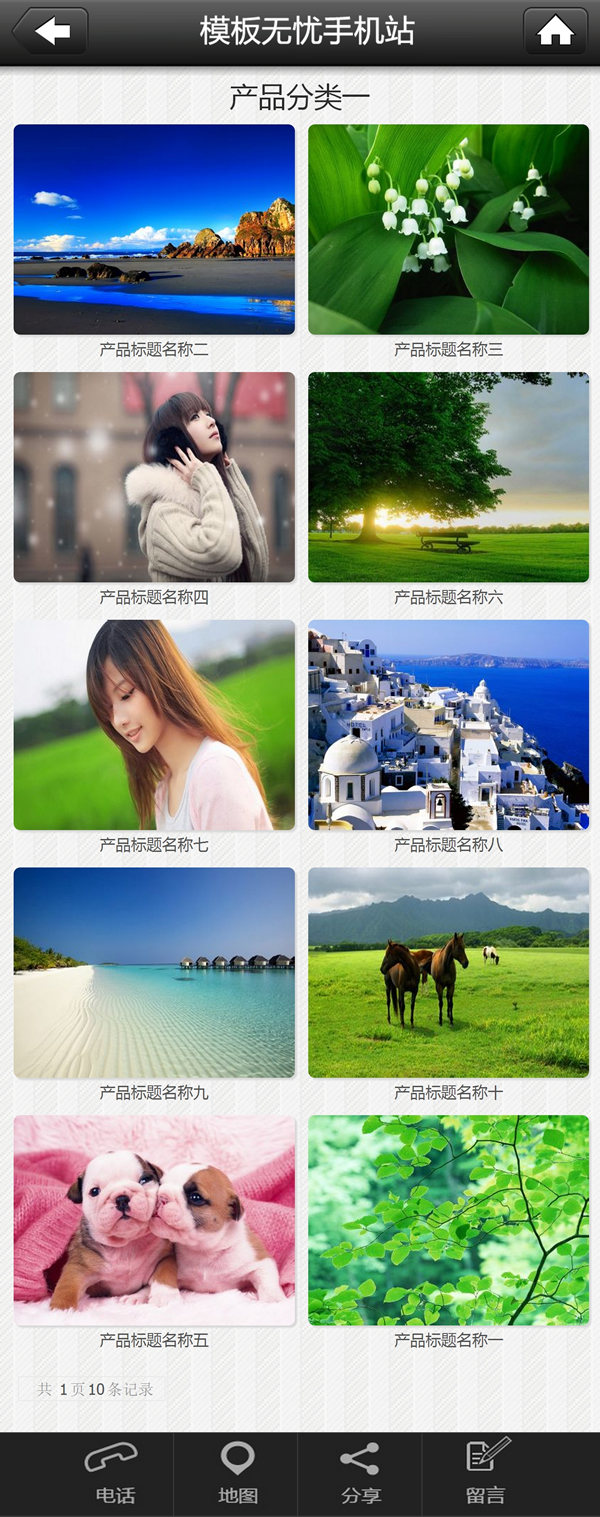Open product 产品标题名称九
The height and width of the screenshot is (1517, 600).
coord(154,972)
